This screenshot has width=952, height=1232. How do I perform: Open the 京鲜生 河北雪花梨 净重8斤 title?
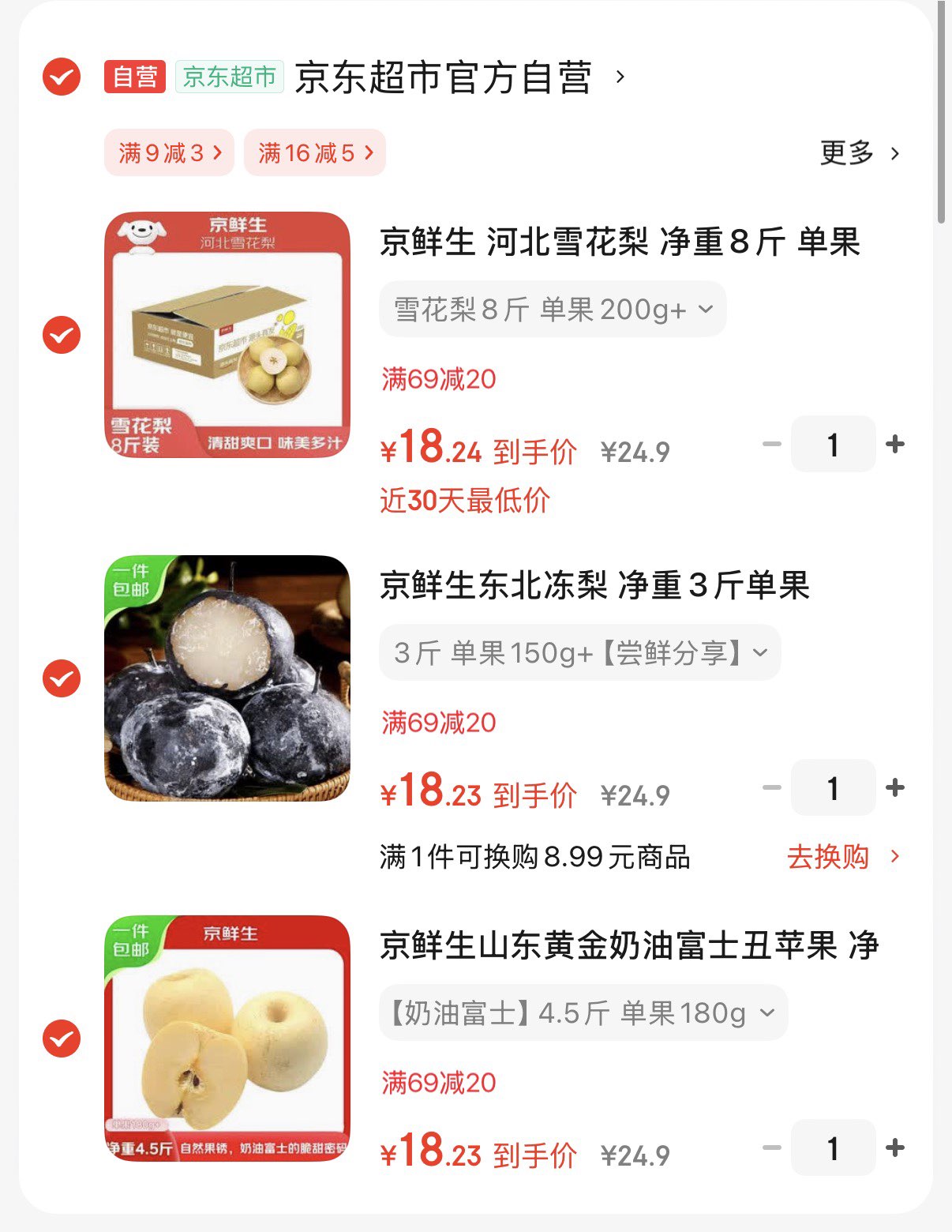point(619,242)
